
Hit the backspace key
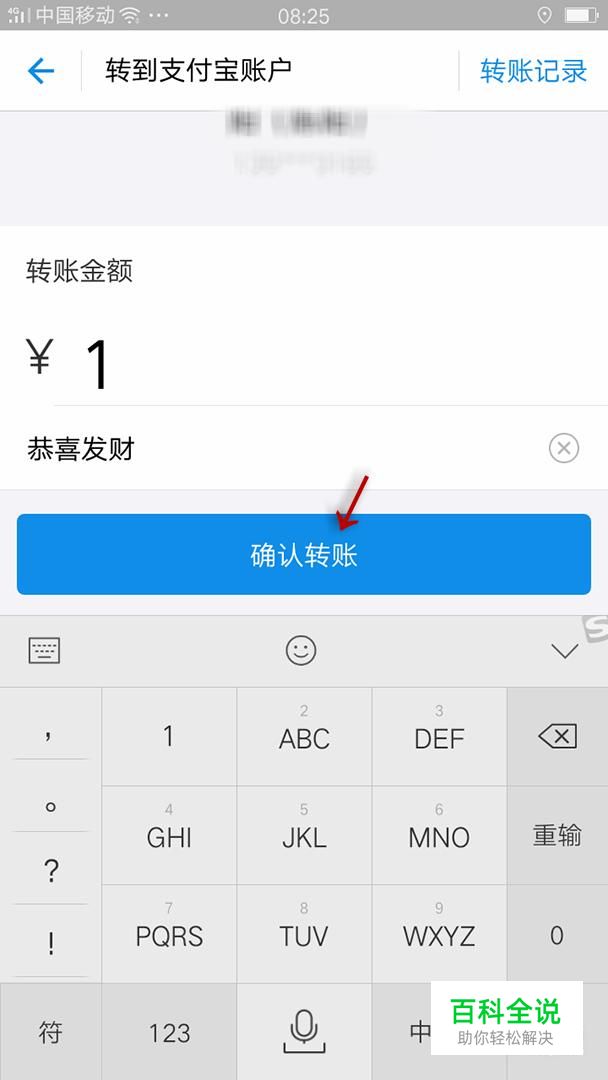coord(557,737)
